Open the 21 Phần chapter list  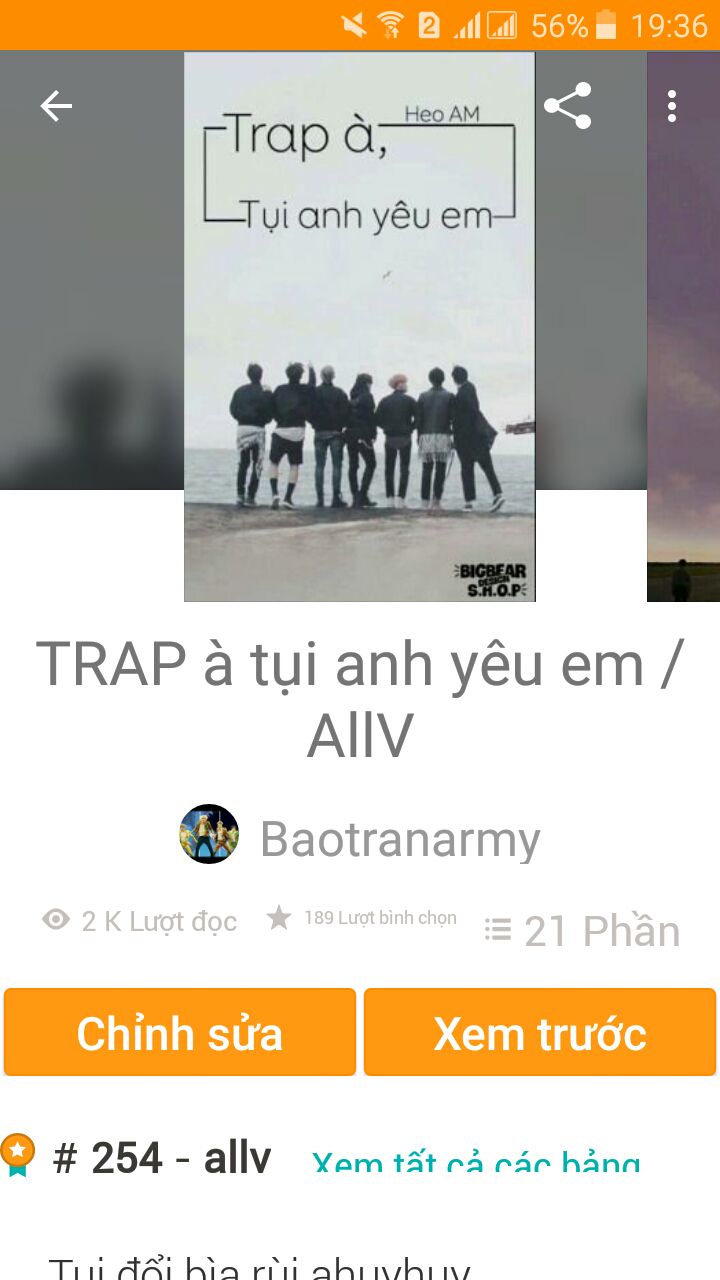coord(582,931)
